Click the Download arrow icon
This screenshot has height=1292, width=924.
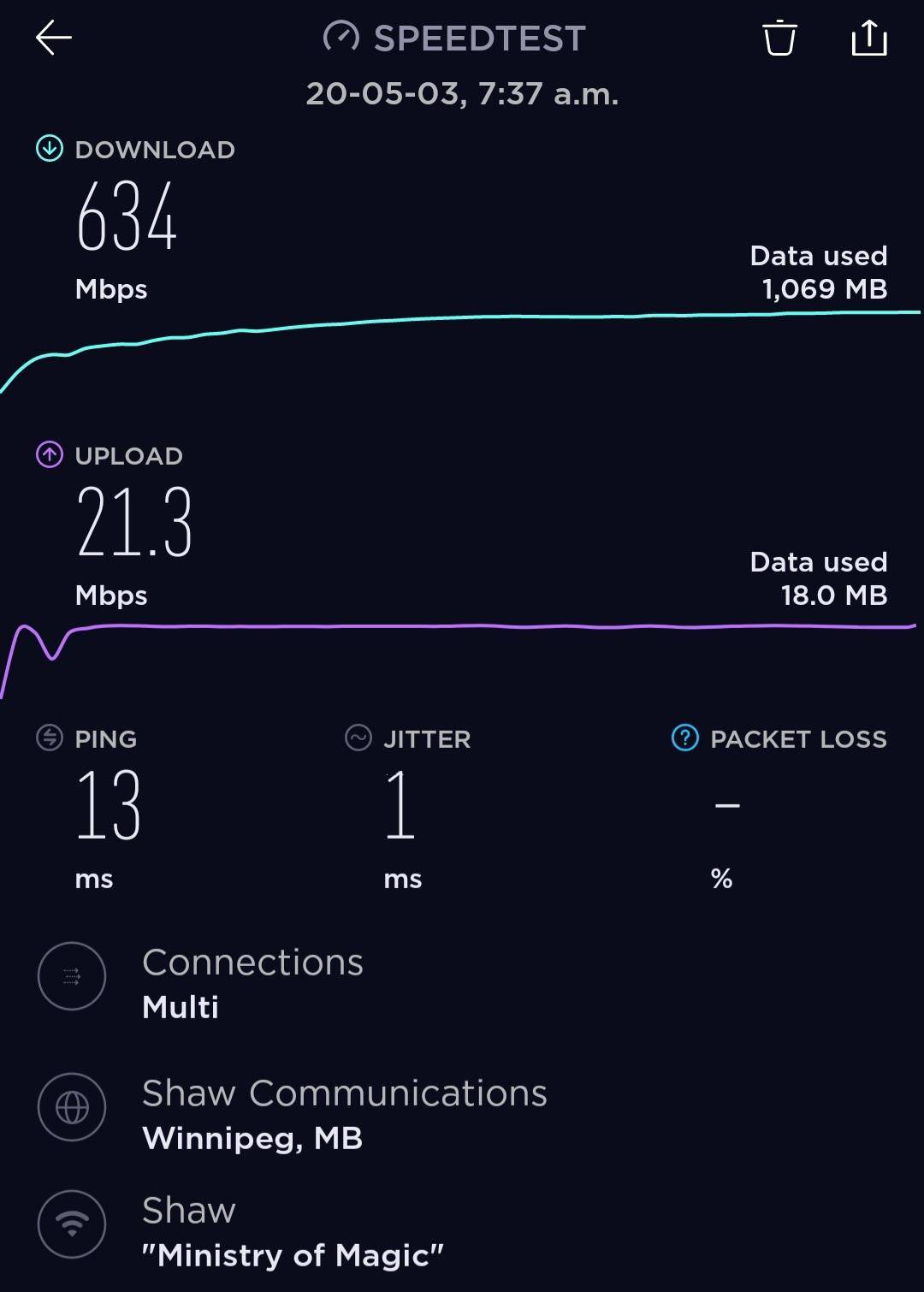49,147
